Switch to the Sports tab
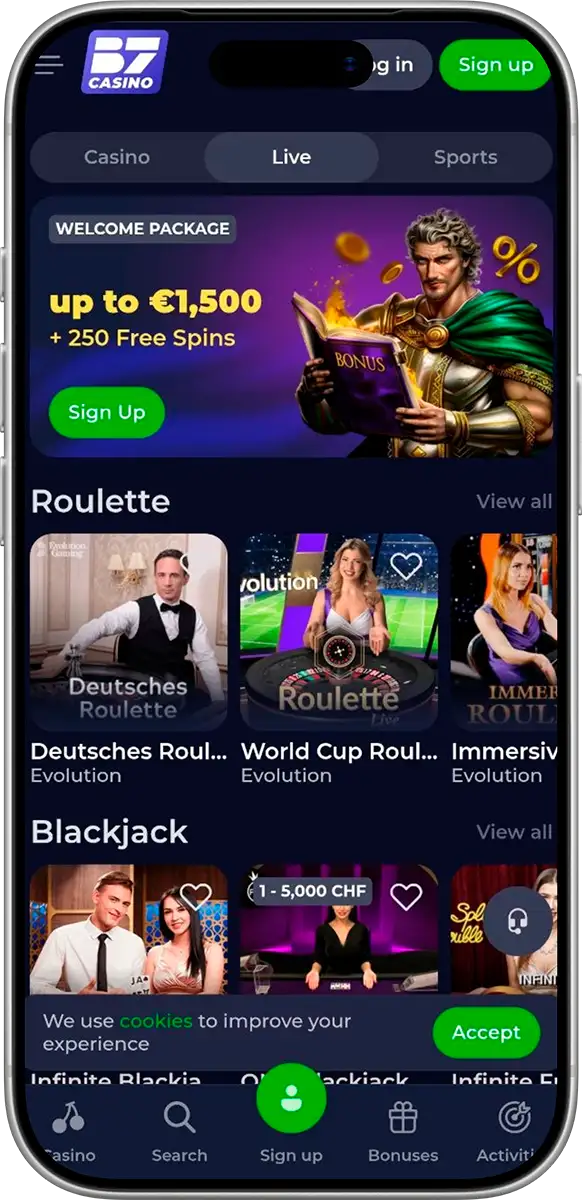This screenshot has width=582, height=1200. (465, 157)
